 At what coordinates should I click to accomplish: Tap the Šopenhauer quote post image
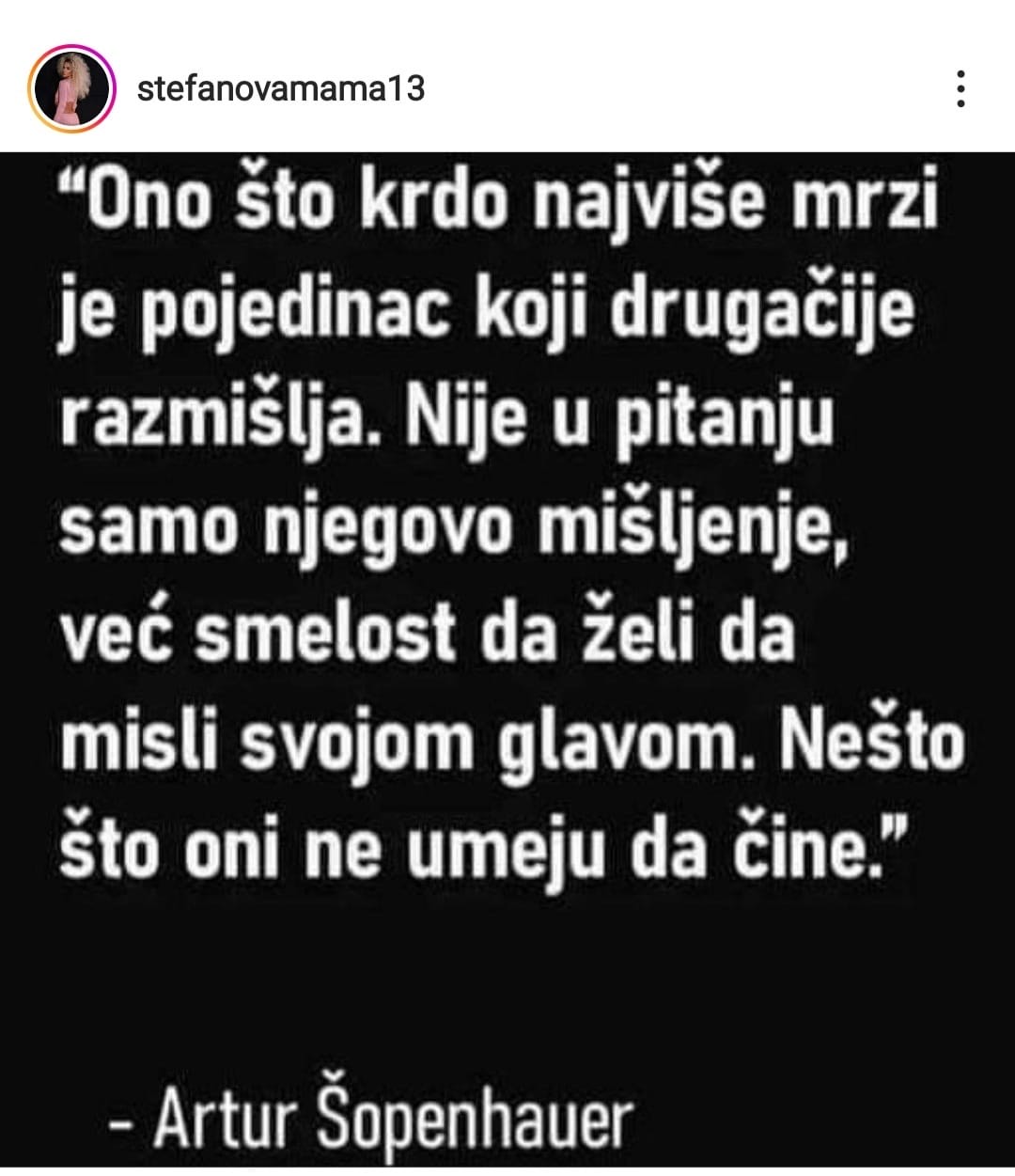coord(507,658)
